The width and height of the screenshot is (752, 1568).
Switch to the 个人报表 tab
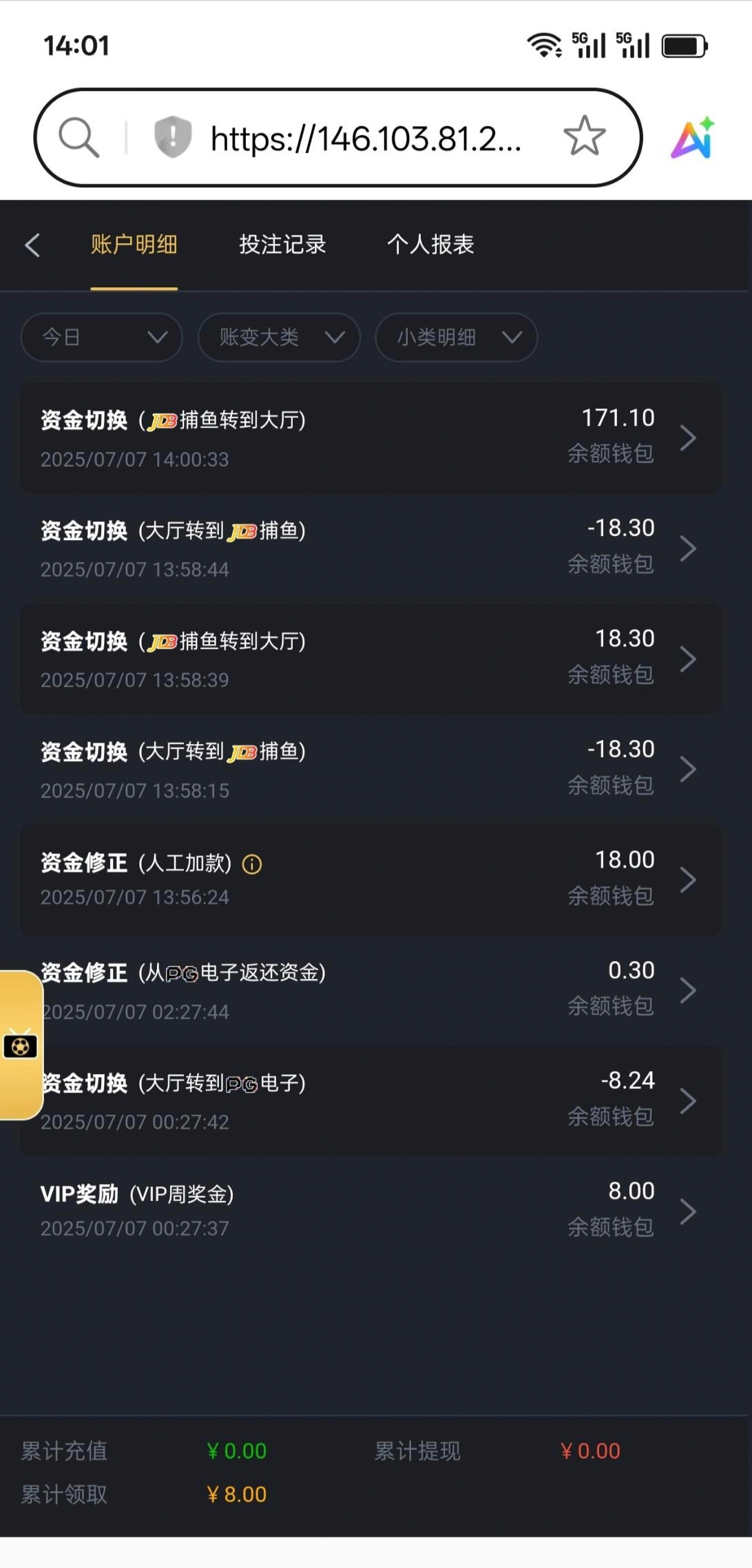pos(430,245)
